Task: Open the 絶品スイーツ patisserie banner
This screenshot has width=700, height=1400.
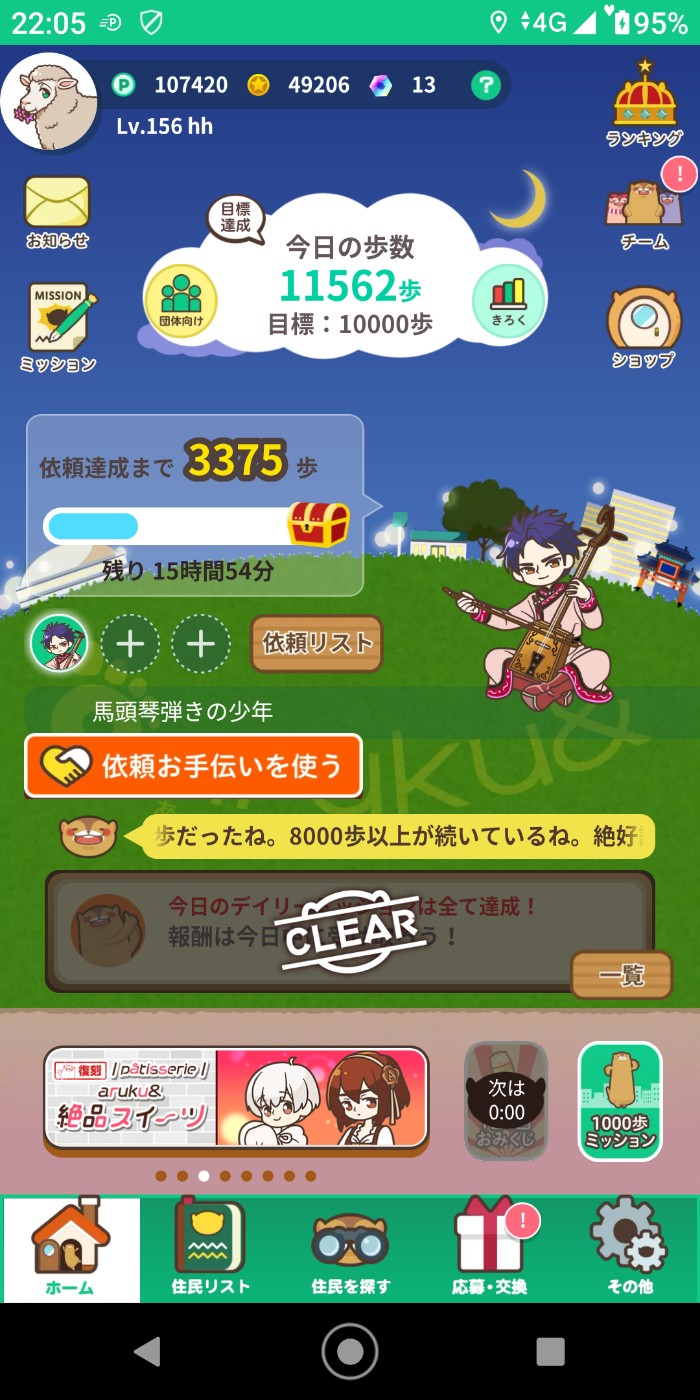Action: (236, 1098)
